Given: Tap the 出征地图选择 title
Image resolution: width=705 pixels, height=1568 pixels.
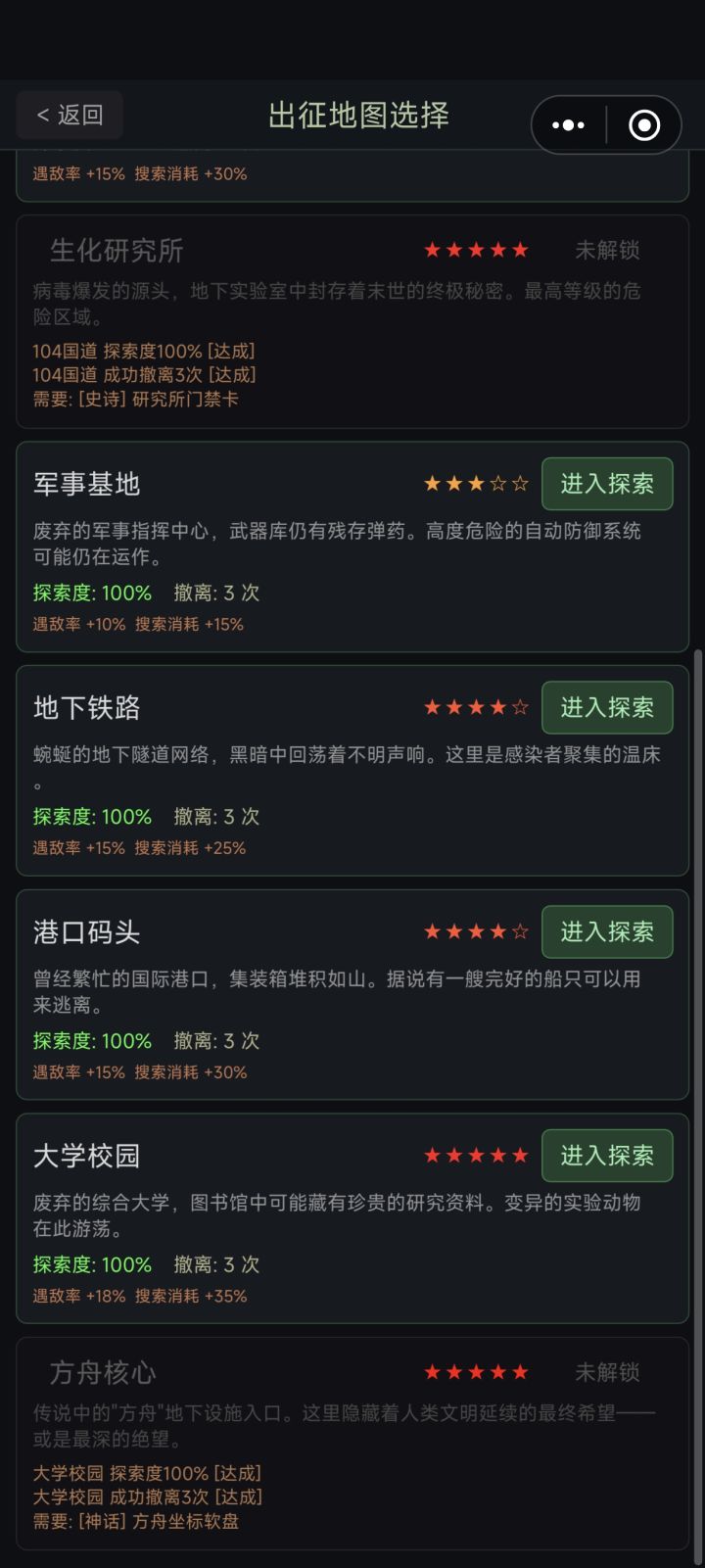Looking at the screenshot, I should 359,115.
